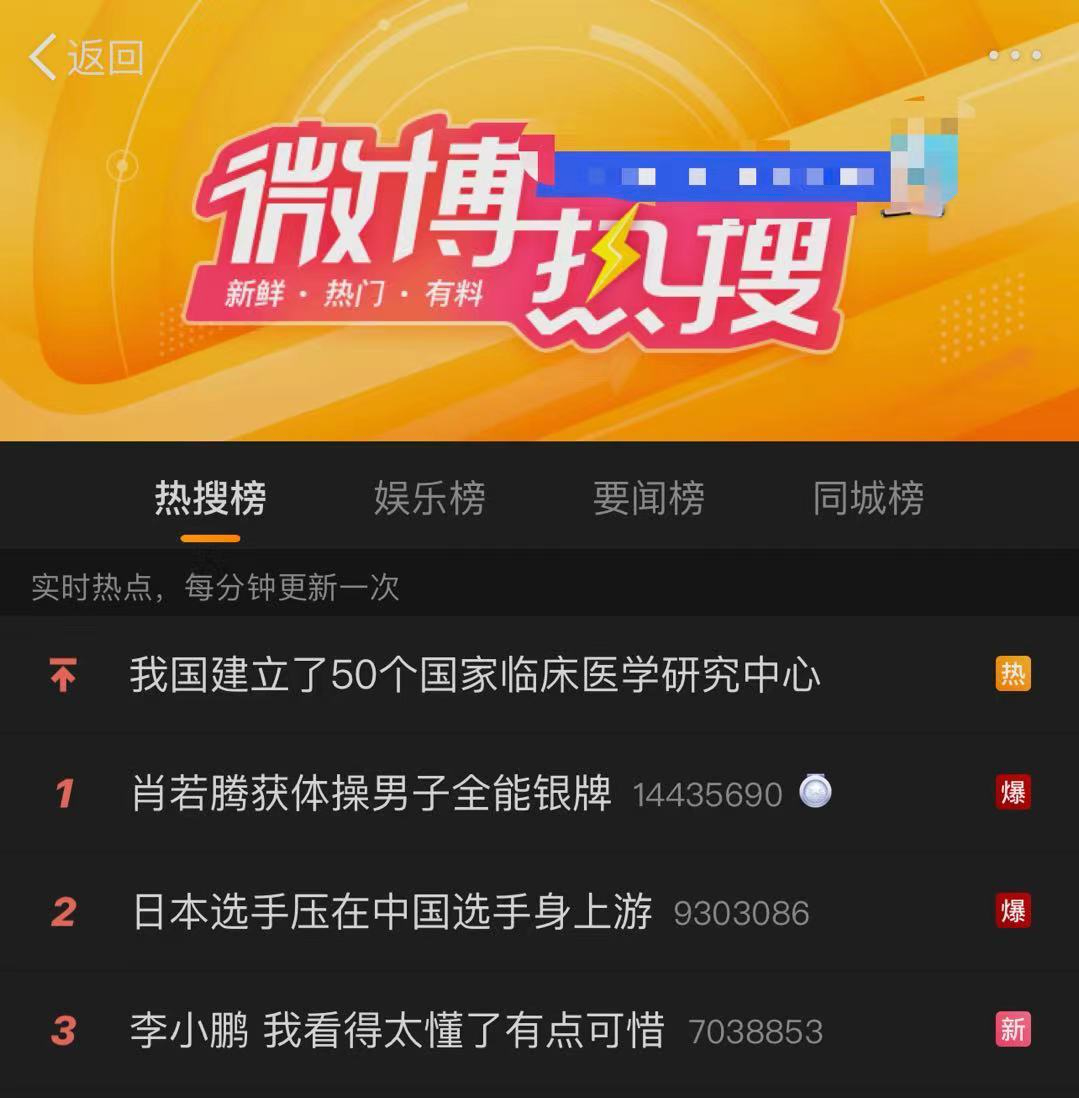
Task: Select the 热搜榜 tab
Action: (x=210, y=498)
